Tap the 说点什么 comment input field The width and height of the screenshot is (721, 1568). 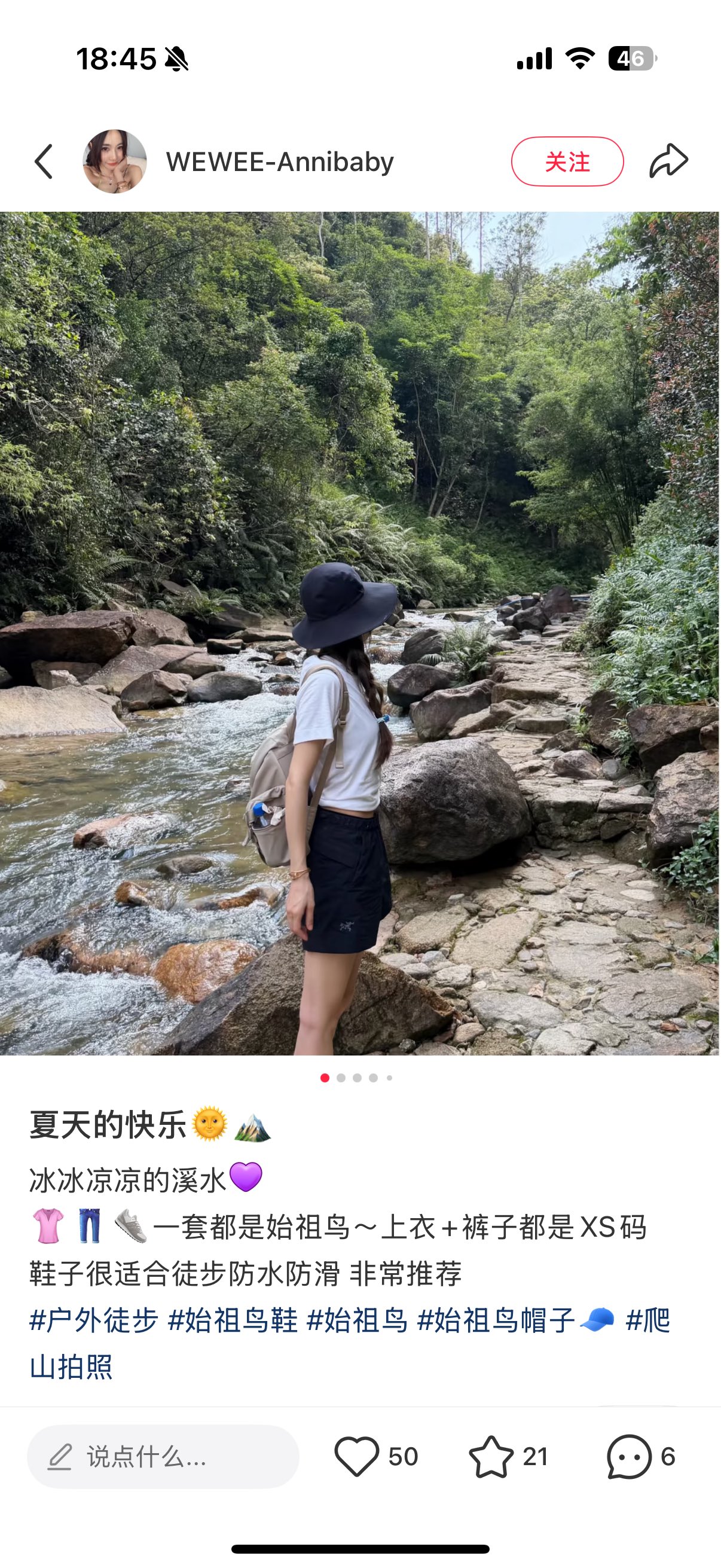pyautogui.click(x=163, y=1457)
